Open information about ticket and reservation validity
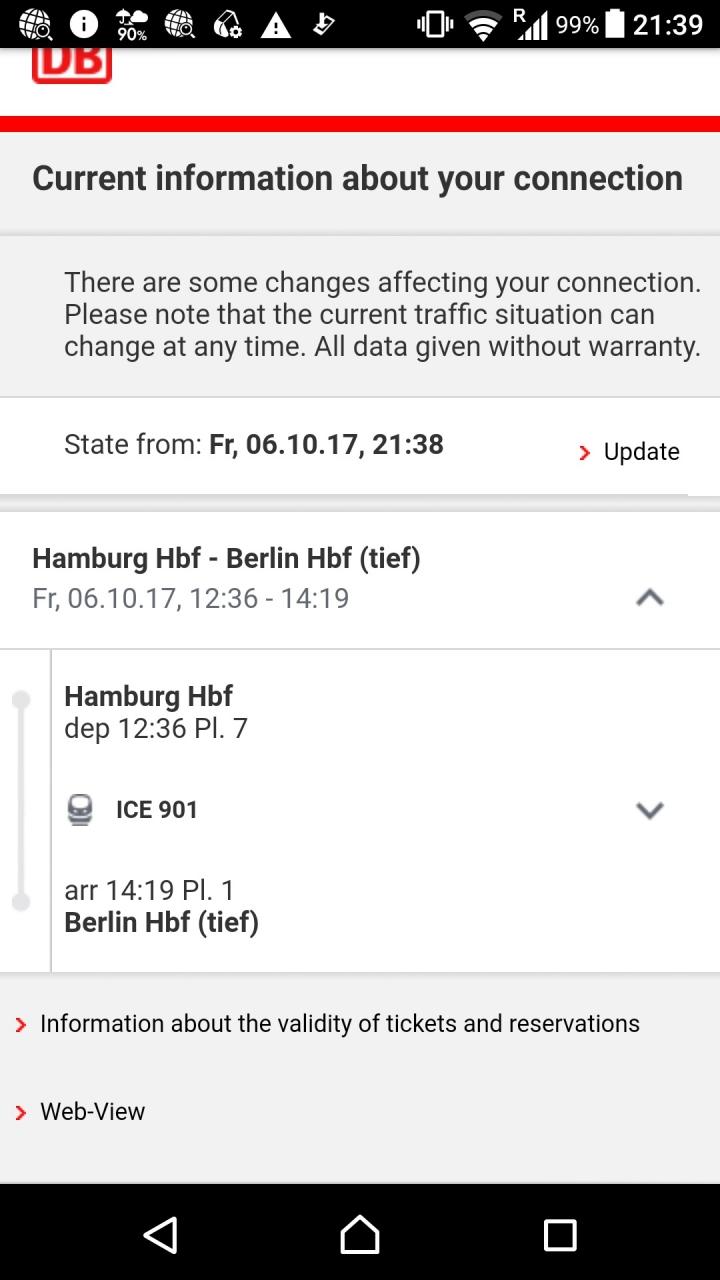Viewport: 720px width, 1280px height. click(x=339, y=1024)
